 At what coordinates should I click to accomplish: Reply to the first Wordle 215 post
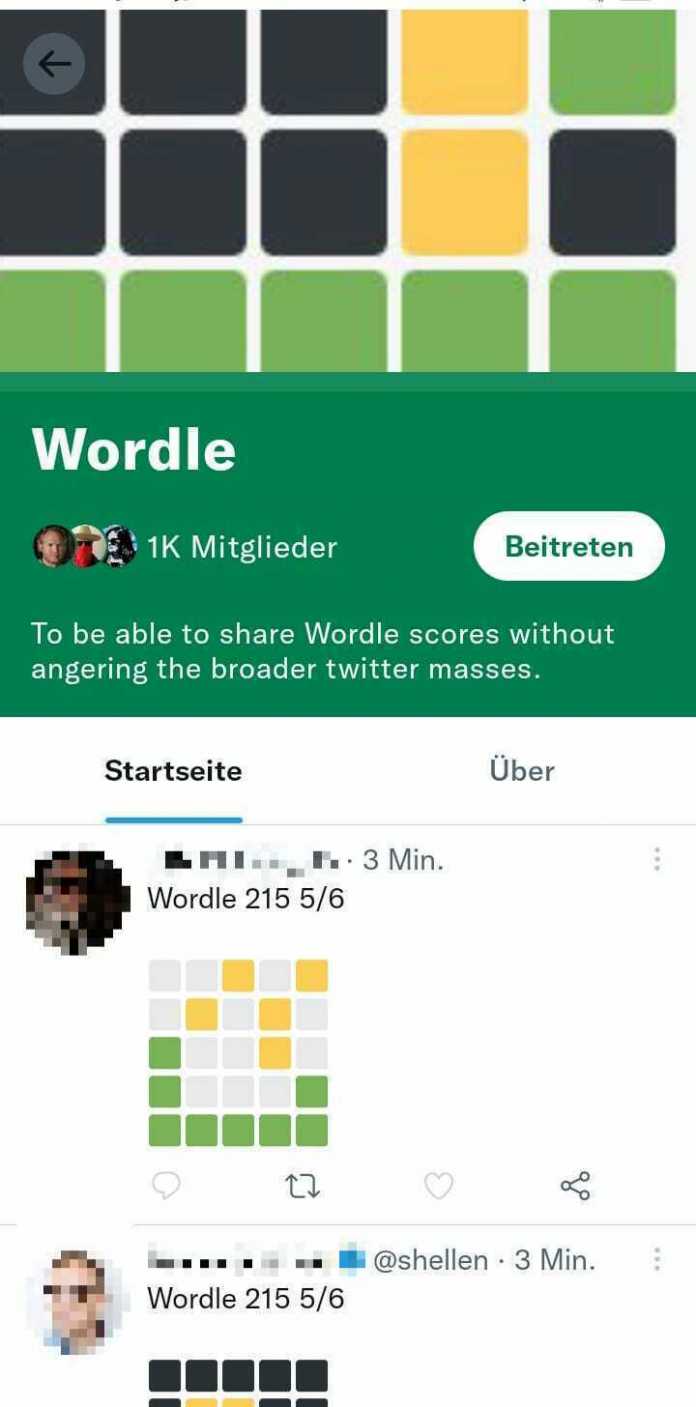(166, 1186)
